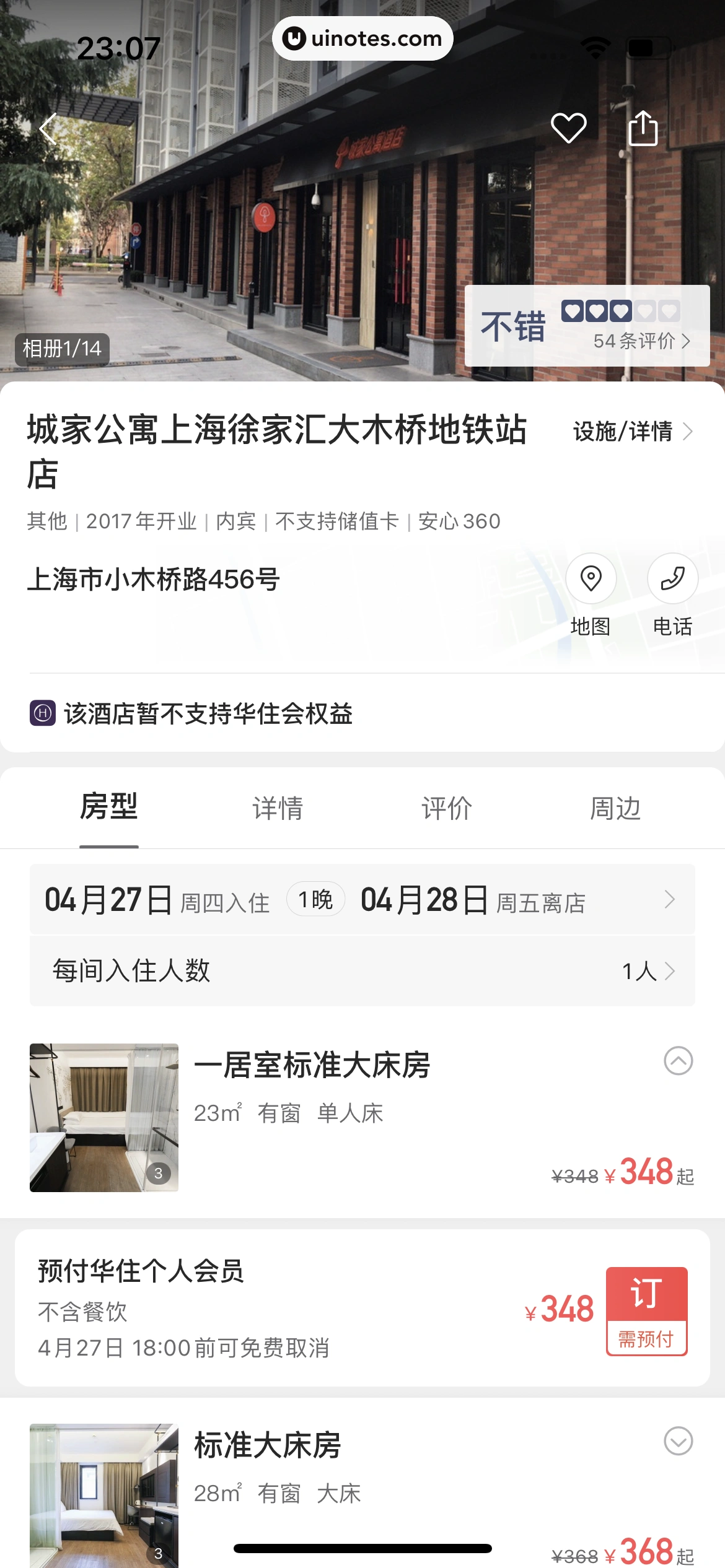This screenshot has width=725, height=1568.
Task: Collapse the 一居室标准大床房 room rates
Action: pyautogui.click(x=678, y=1061)
